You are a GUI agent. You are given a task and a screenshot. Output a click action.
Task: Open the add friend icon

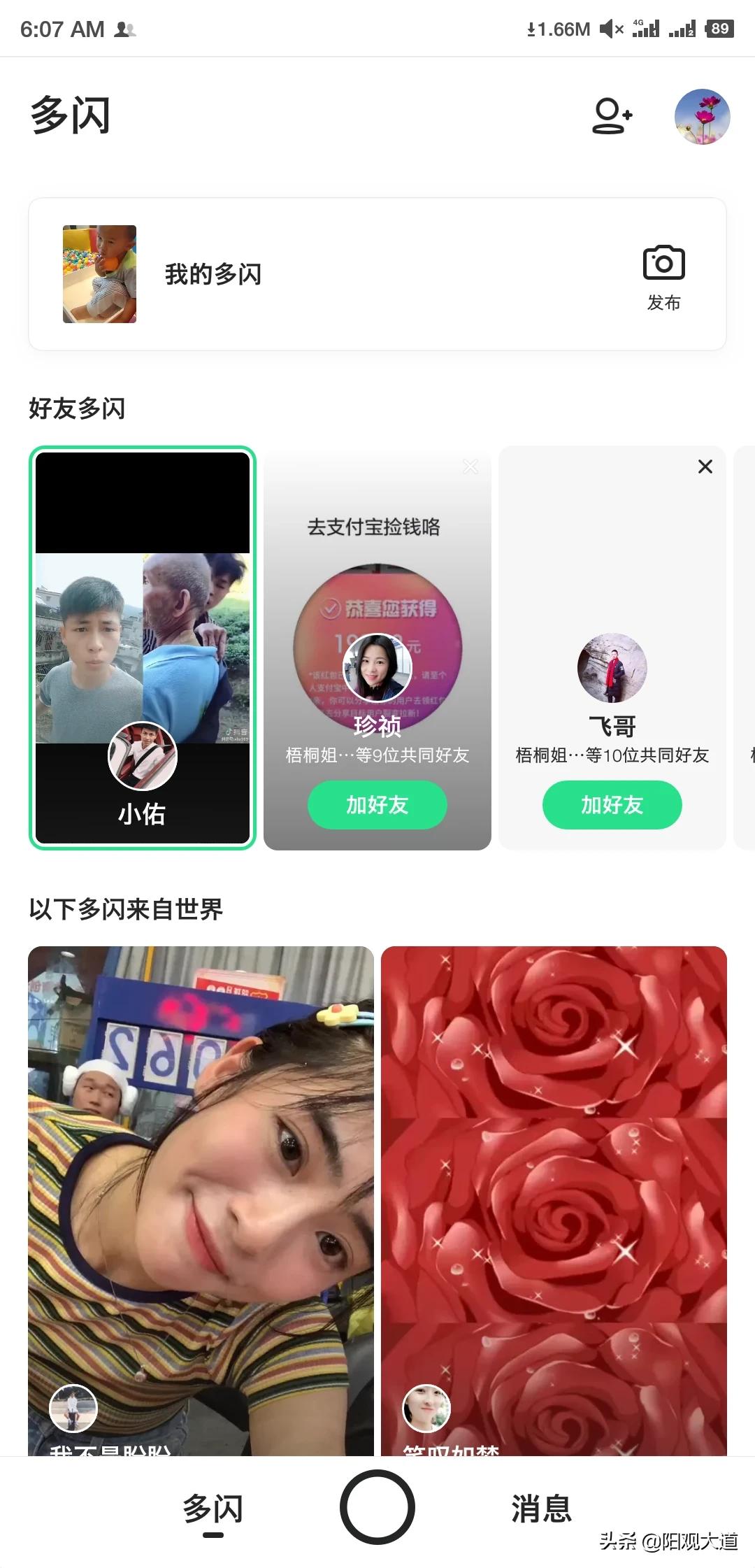point(612,116)
